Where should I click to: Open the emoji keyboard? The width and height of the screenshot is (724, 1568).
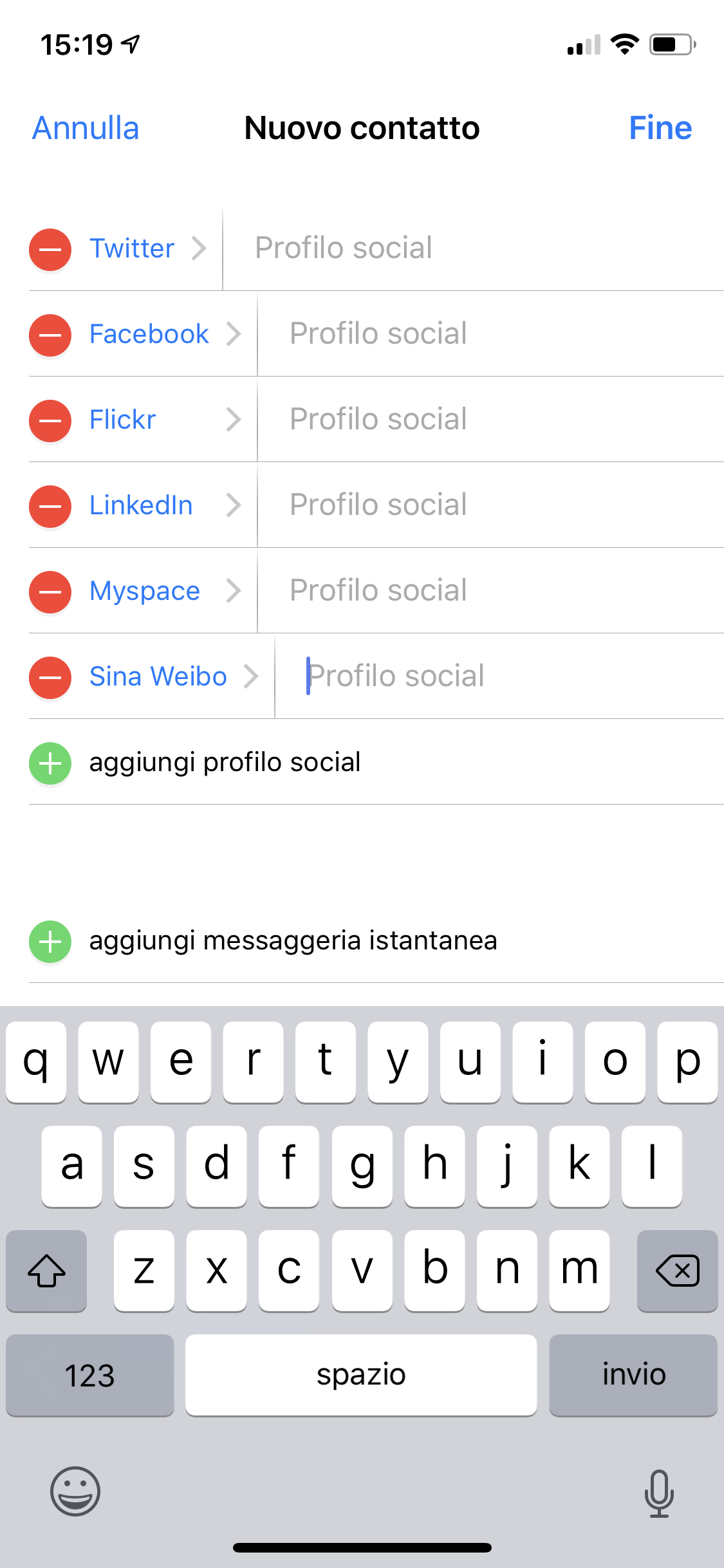[x=75, y=1491]
